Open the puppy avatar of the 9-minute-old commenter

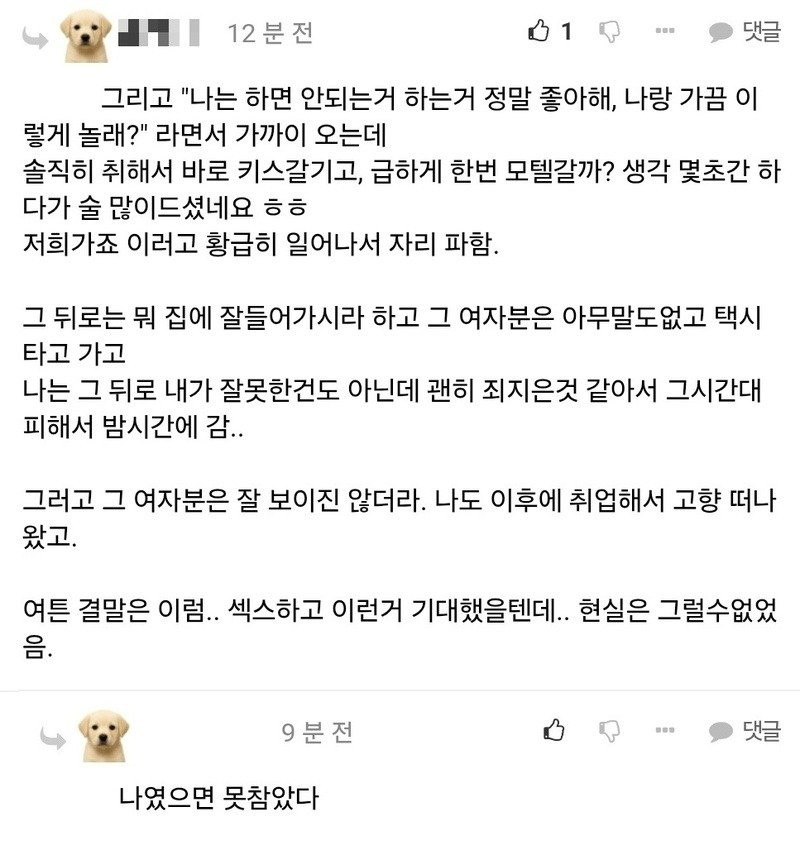click(104, 735)
